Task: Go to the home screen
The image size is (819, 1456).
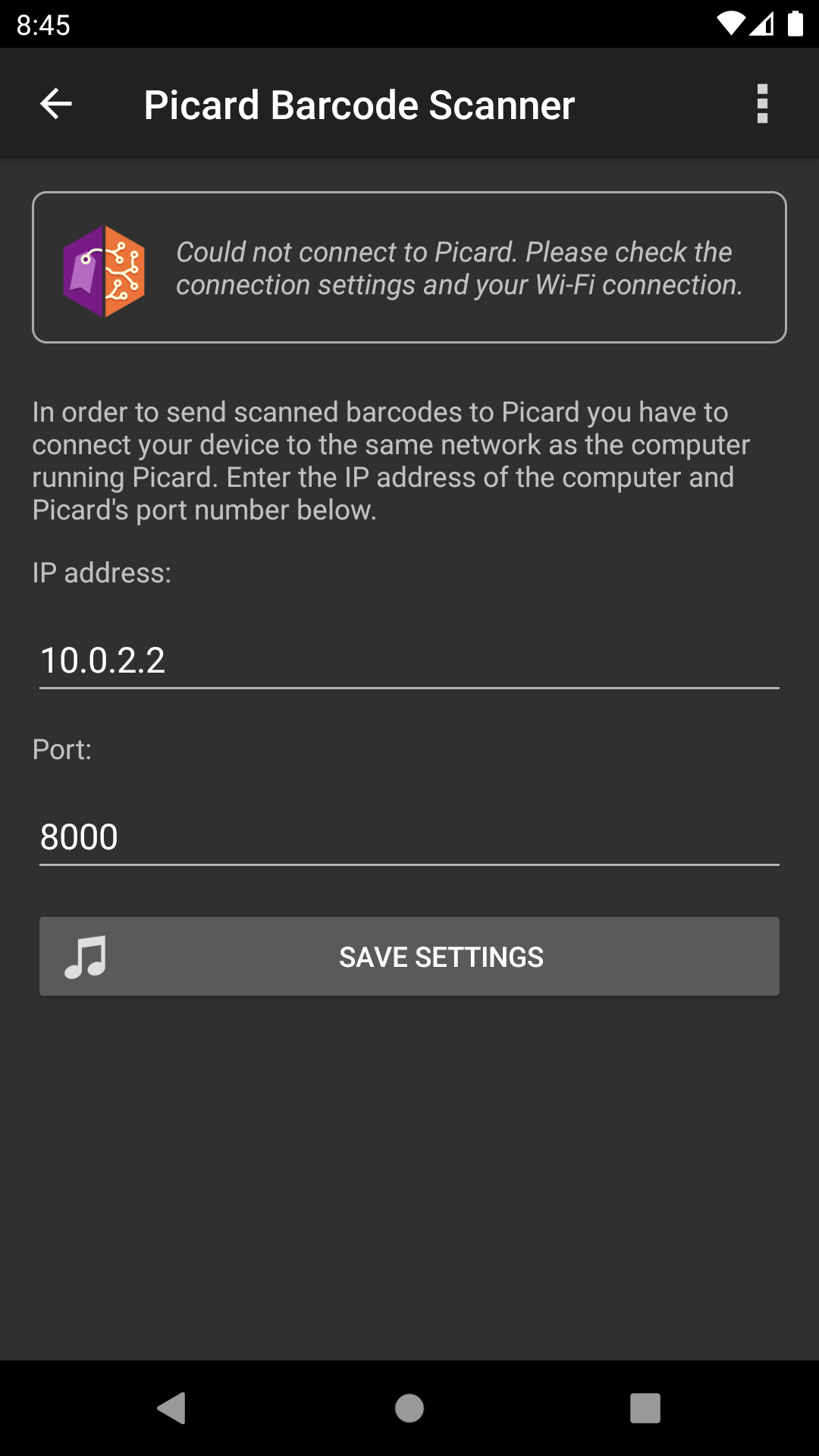Action: 409,1408
